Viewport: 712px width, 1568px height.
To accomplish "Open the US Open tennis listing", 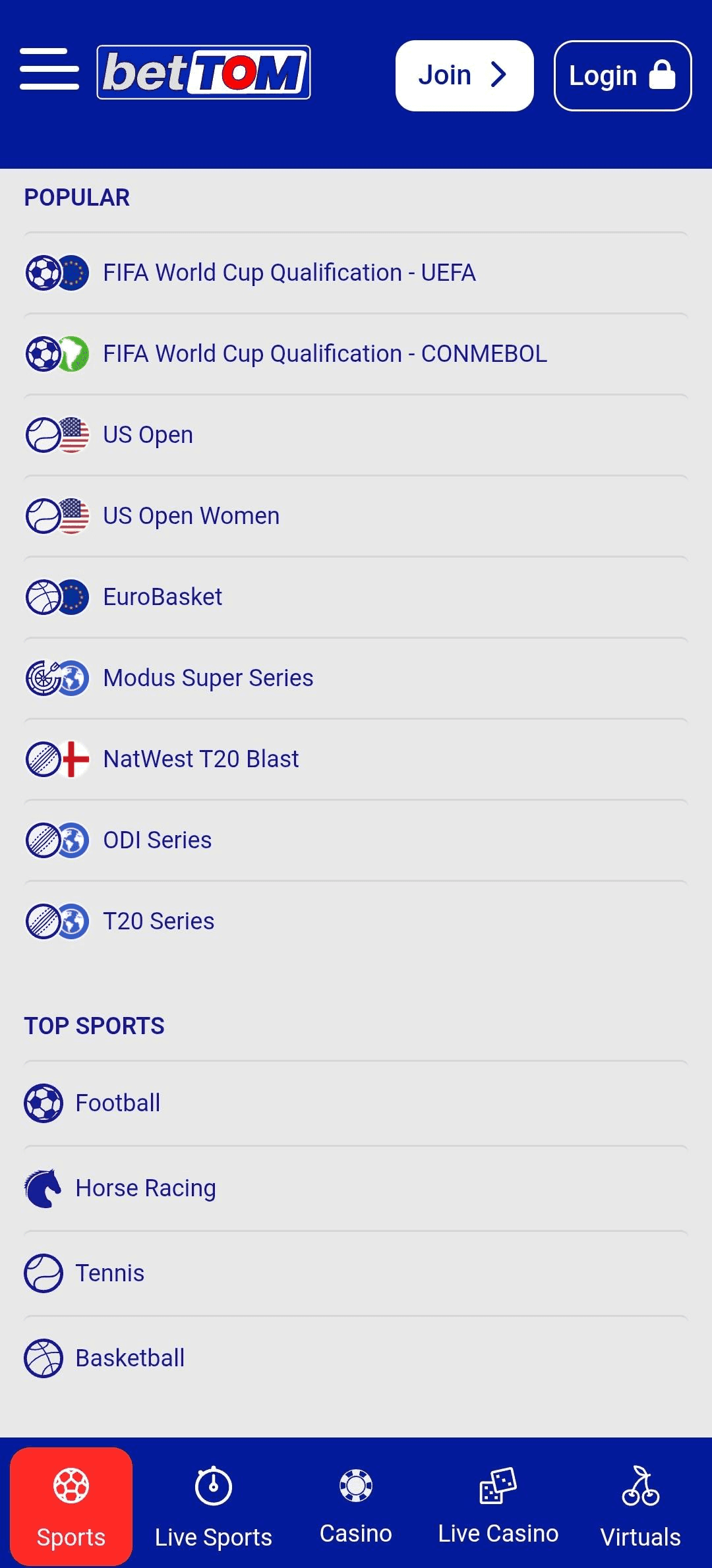I will coord(146,434).
